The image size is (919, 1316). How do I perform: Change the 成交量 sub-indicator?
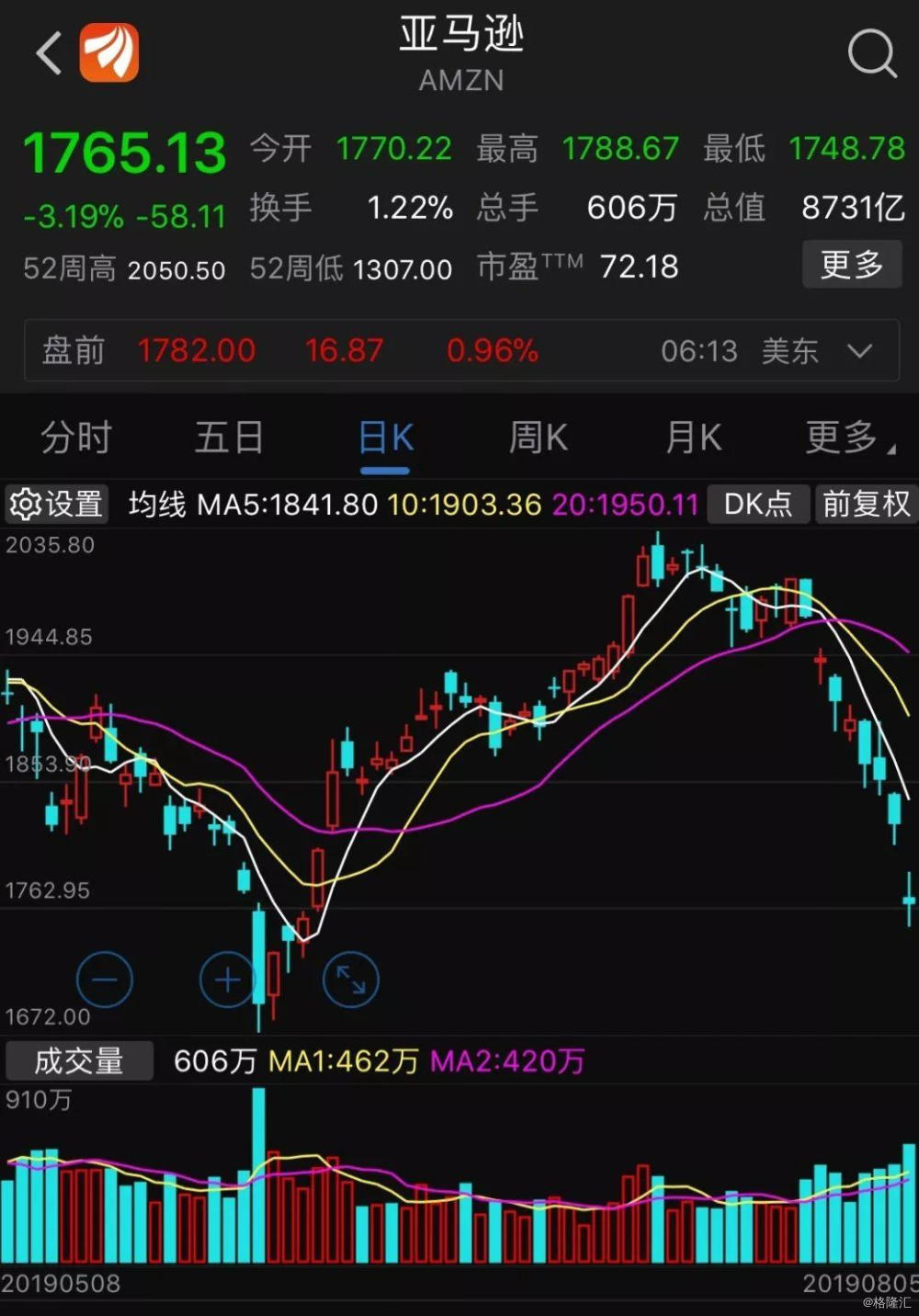79,1061
